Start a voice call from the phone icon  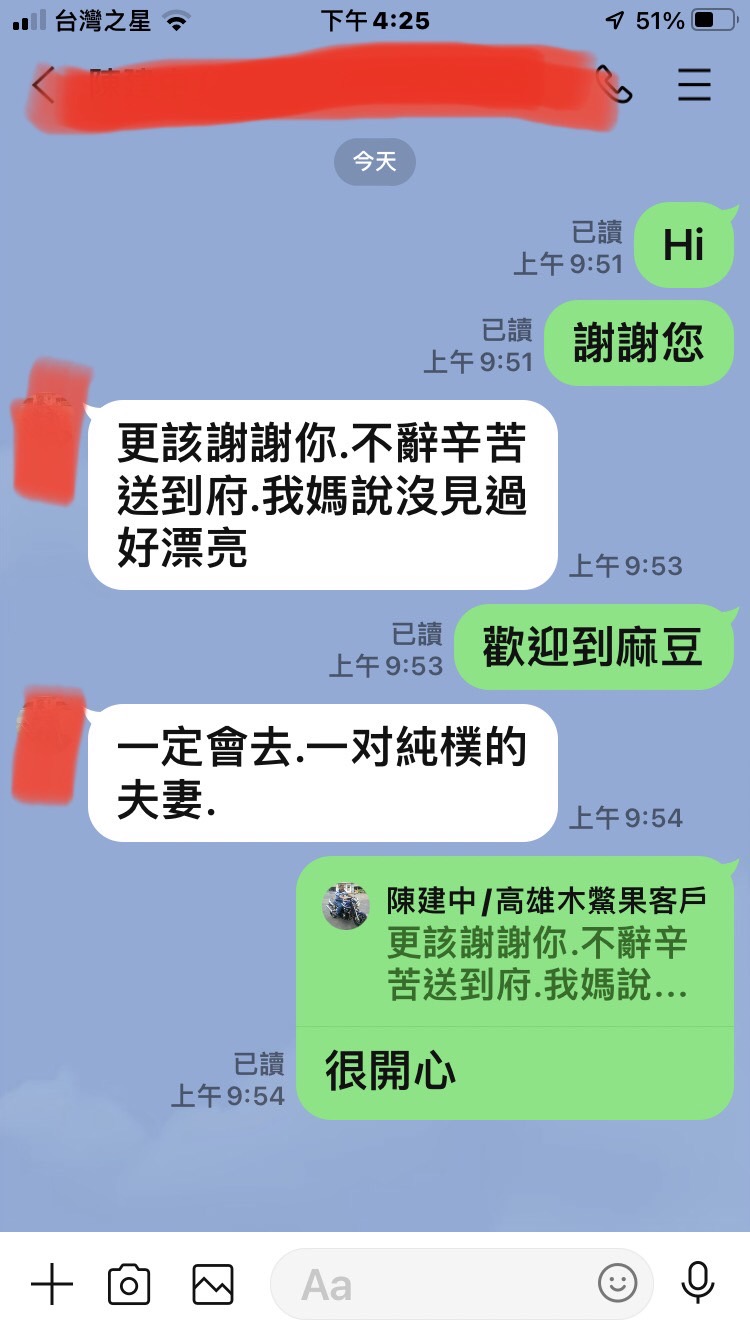[x=616, y=85]
